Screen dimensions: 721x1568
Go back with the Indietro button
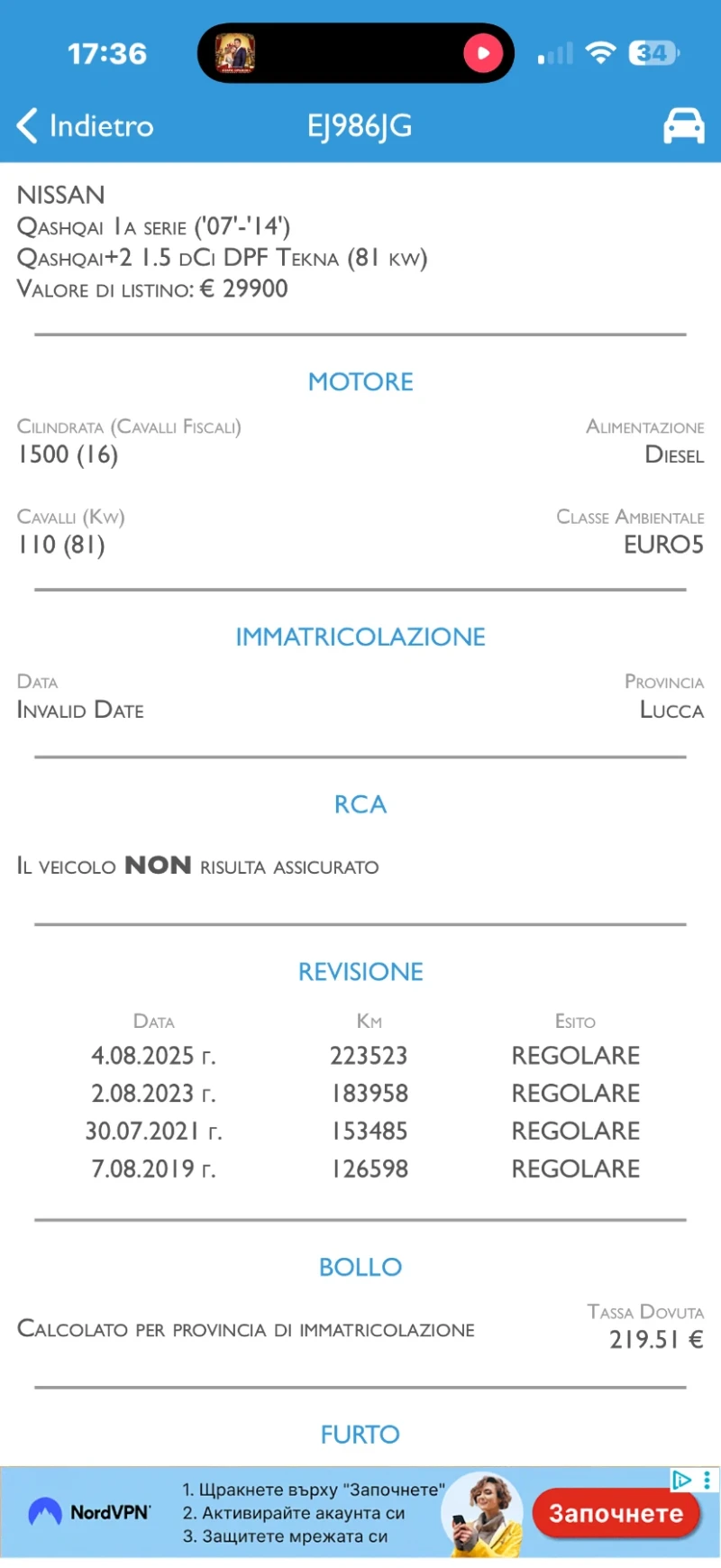tap(86, 126)
